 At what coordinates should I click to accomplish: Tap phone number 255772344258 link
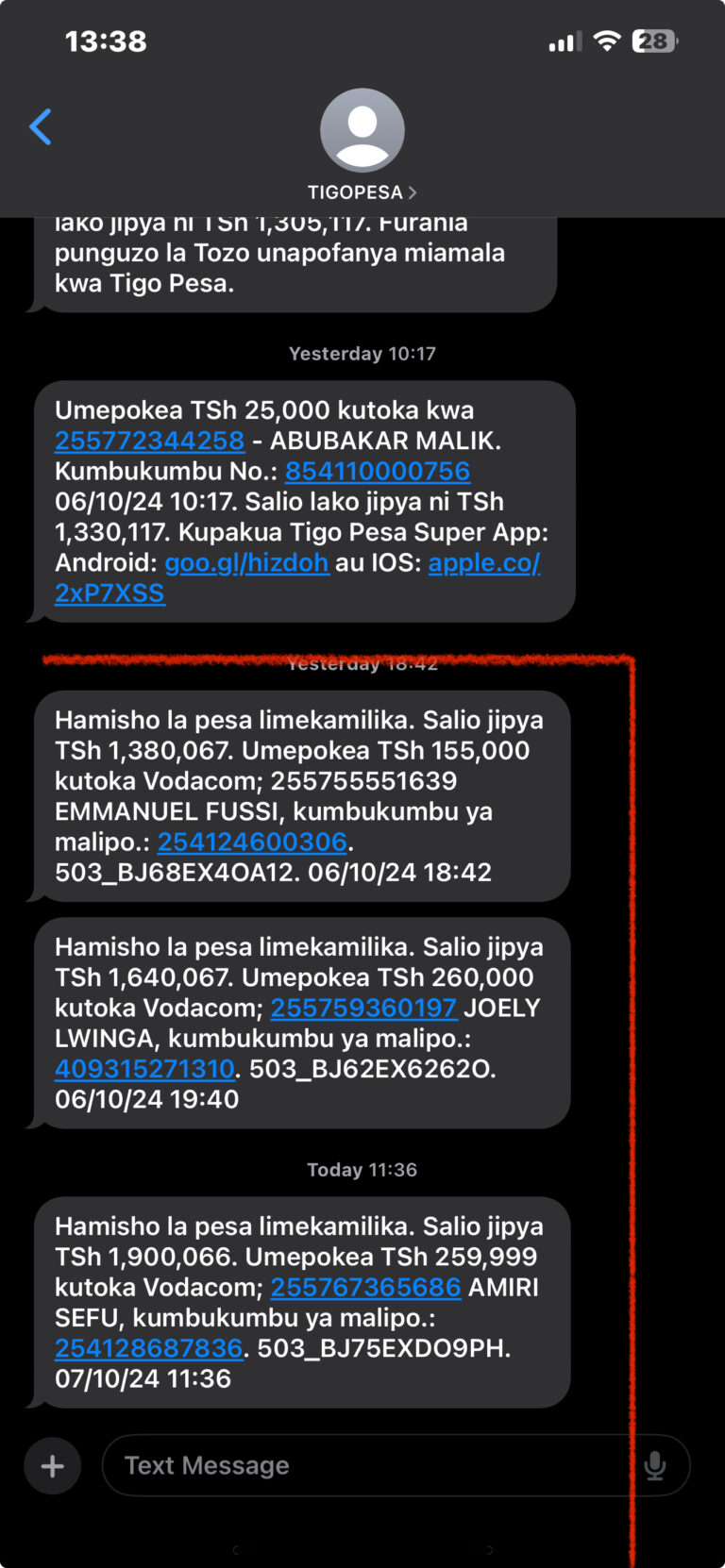click(x=149, y=441)
